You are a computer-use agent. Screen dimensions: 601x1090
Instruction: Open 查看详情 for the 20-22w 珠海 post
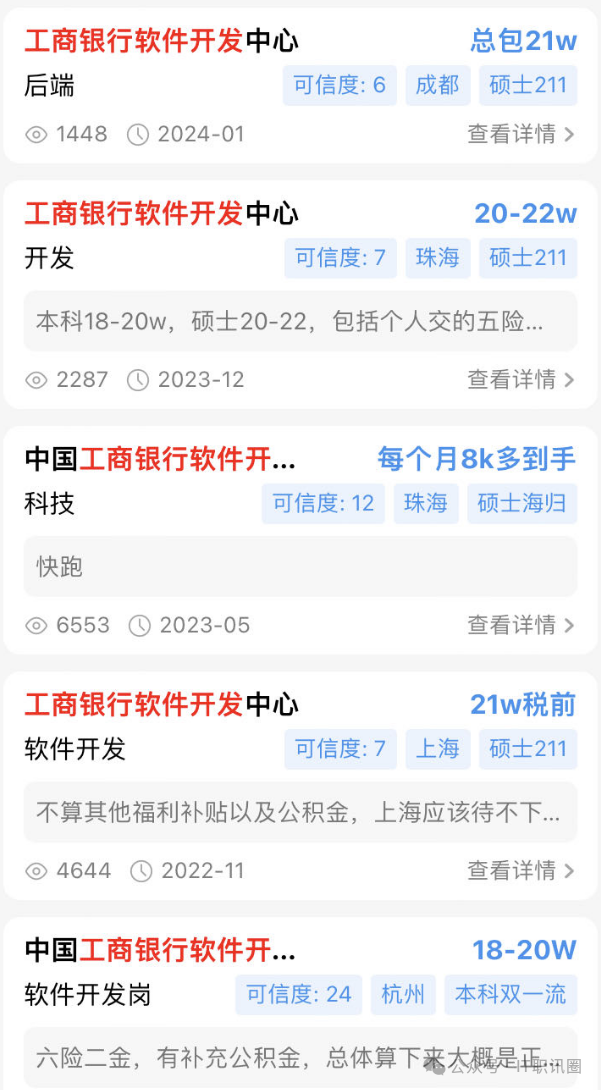(520, 380)
